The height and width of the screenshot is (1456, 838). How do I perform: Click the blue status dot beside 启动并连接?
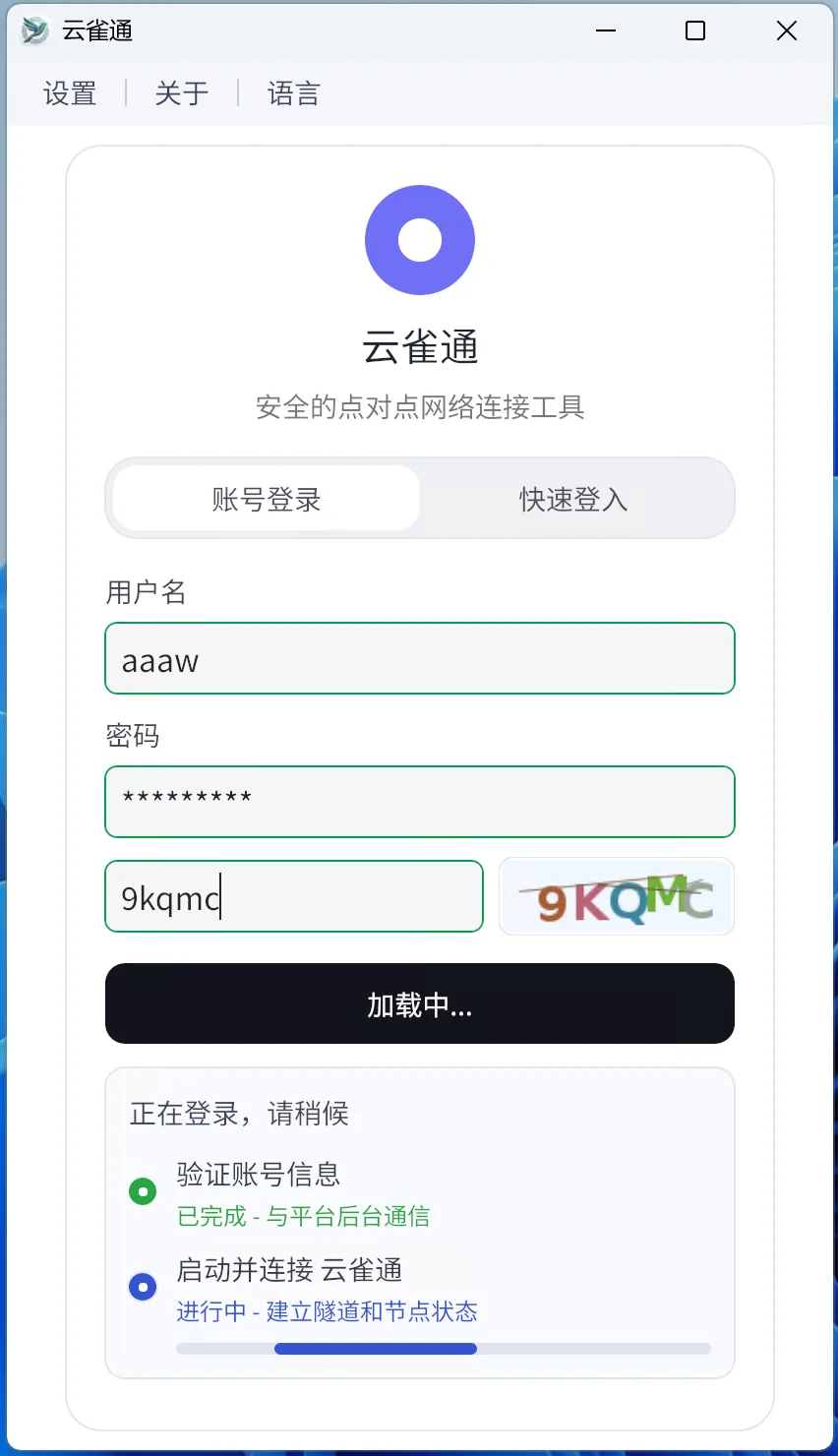[142, 1286]
